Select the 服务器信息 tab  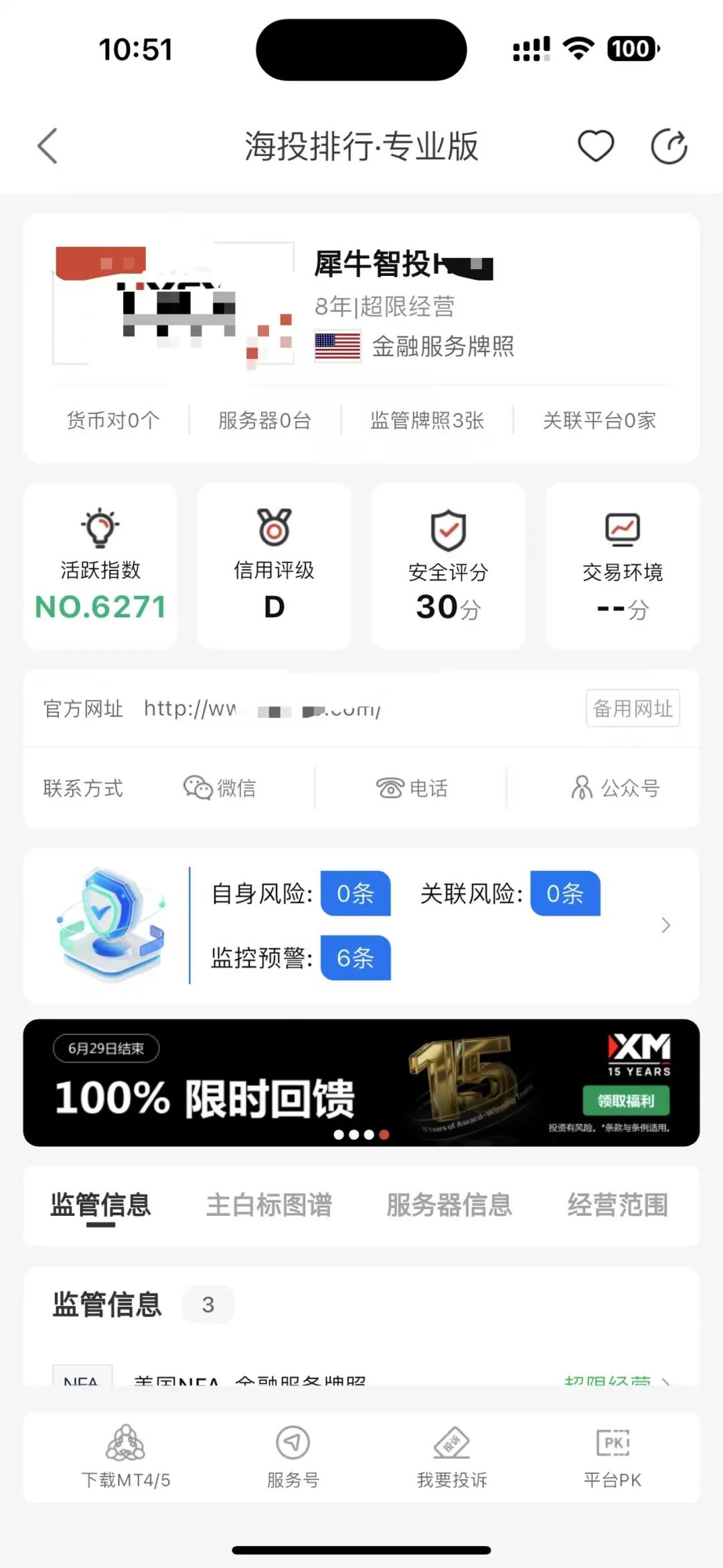449,1204
